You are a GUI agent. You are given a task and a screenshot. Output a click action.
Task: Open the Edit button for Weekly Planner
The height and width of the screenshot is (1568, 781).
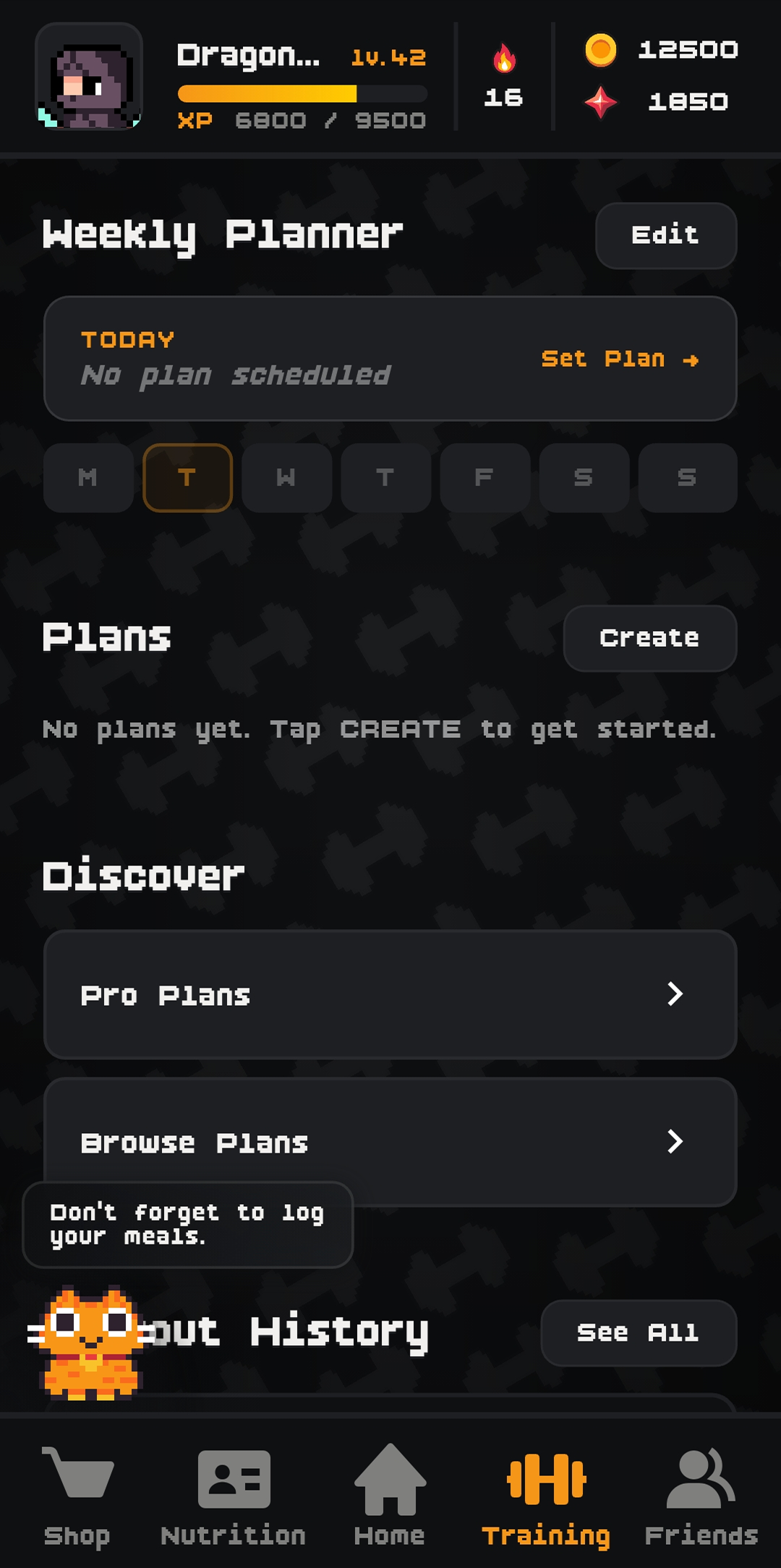click(x=665, y=236)
